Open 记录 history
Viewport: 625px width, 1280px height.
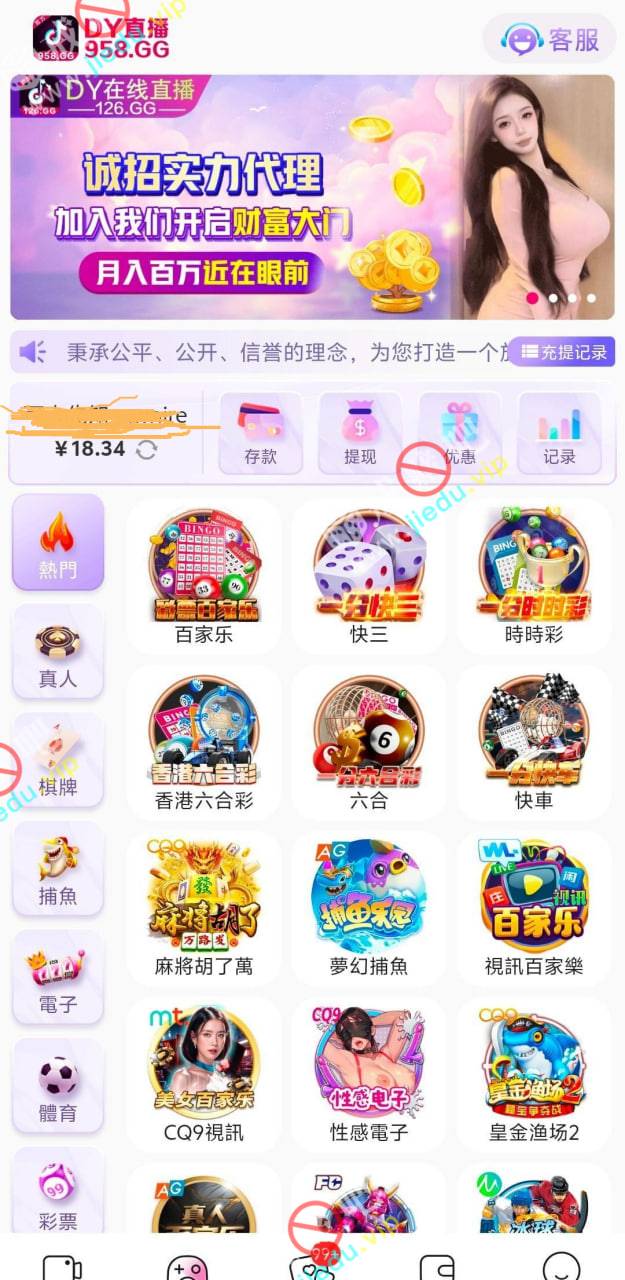click(x=560, y=432)
